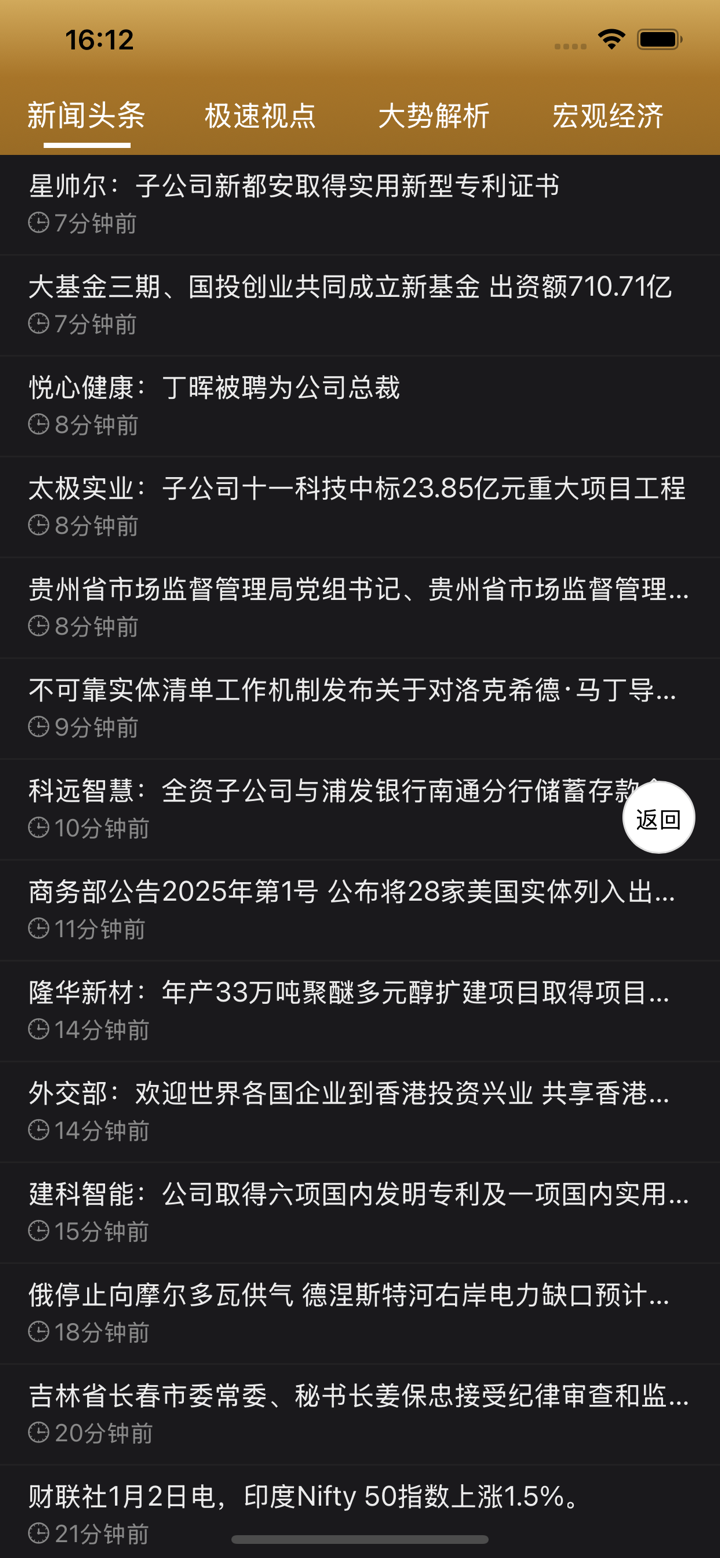Tap the floating 返回 button
The width and height of the screenshot is (720, 1558).
click(658, 817)
